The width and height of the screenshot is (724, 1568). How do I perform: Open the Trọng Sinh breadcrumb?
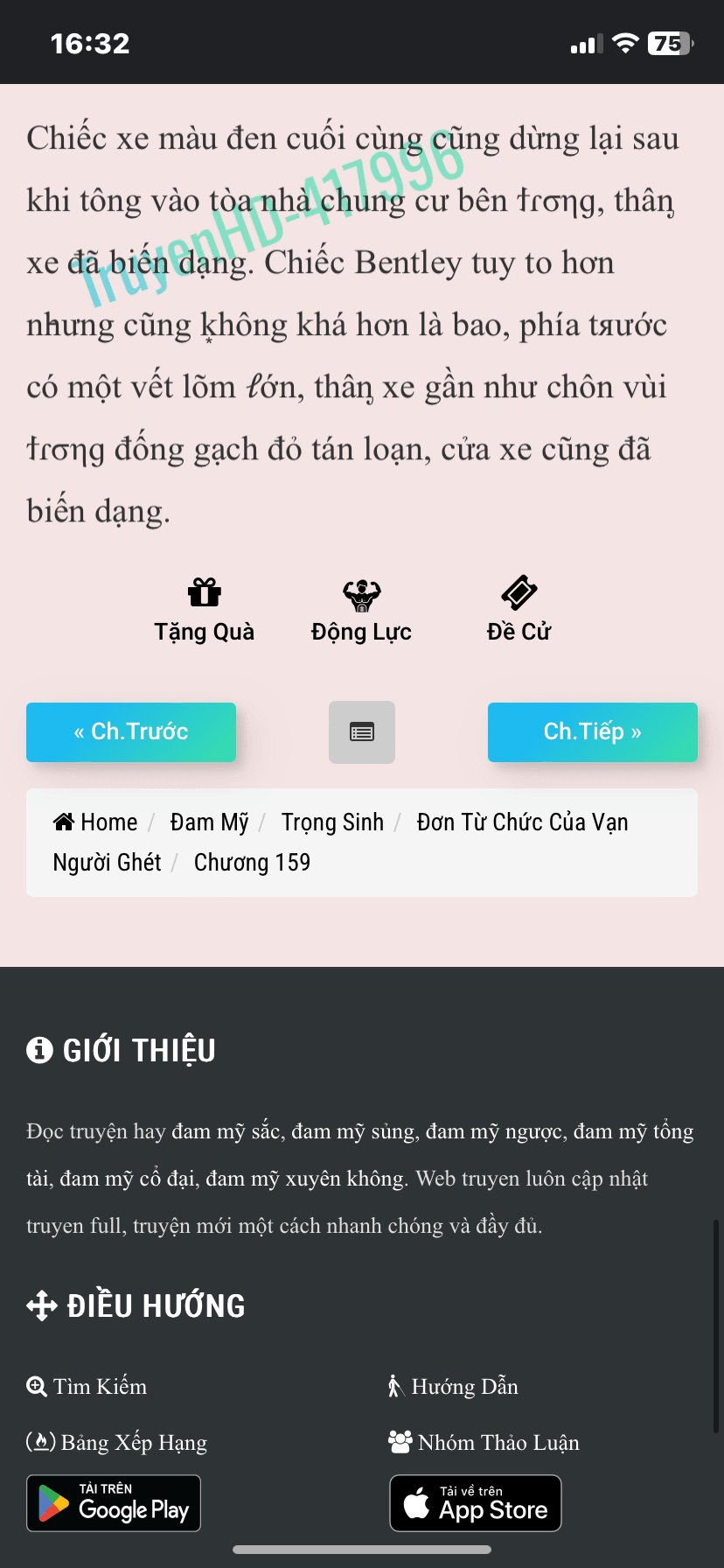332,822
